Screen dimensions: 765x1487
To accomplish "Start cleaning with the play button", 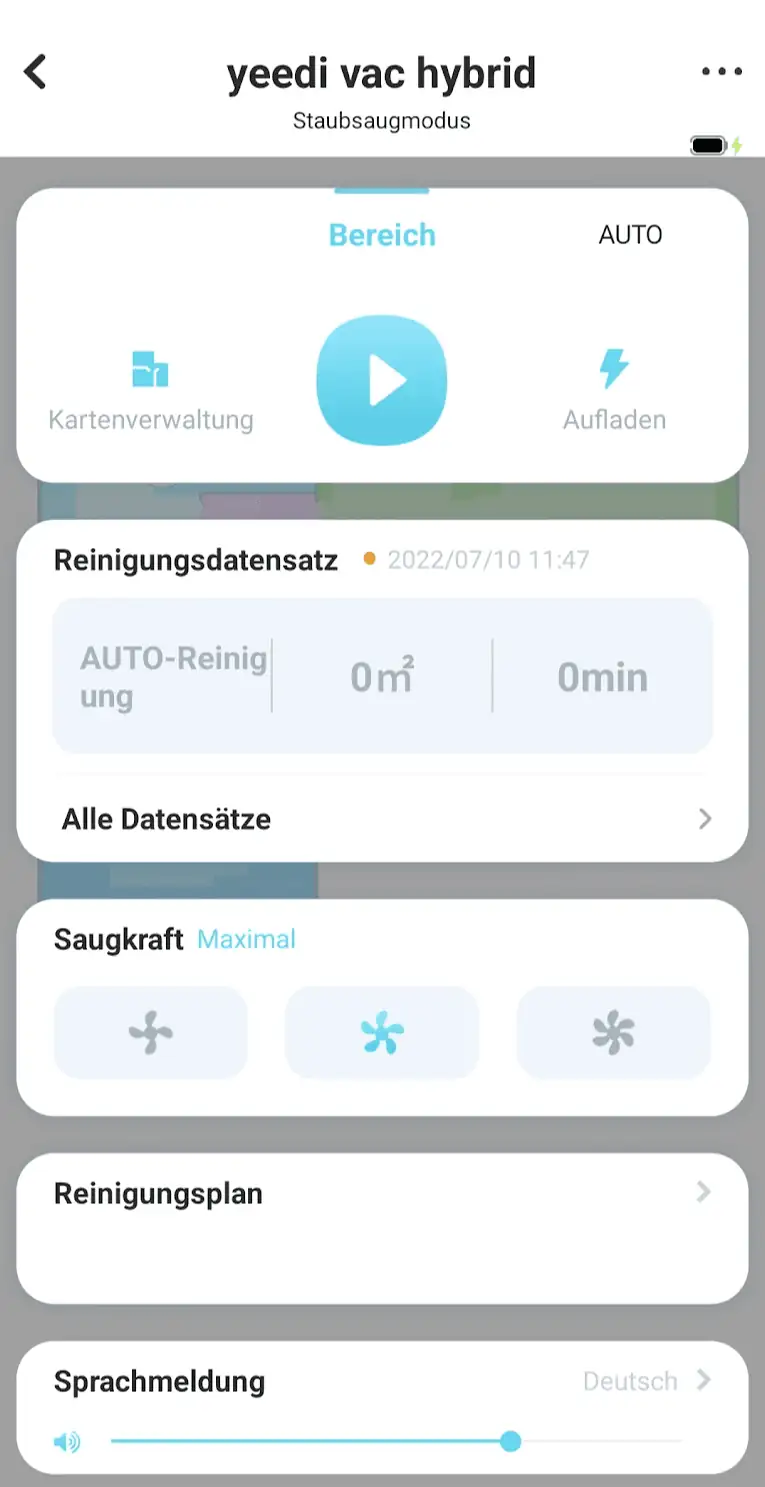I will [382, 381].
